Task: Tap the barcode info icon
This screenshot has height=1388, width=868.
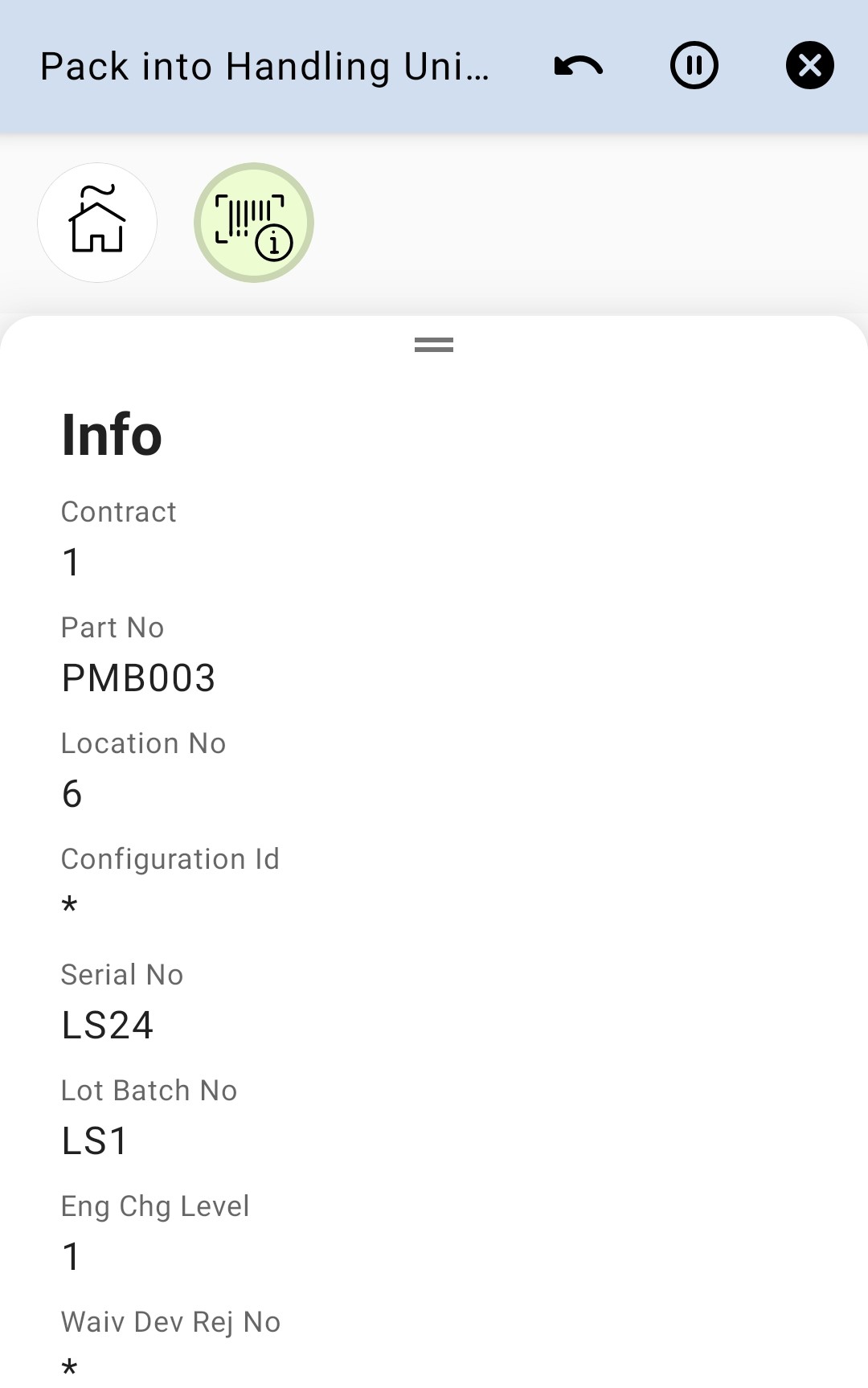Action: click(253, 223)
